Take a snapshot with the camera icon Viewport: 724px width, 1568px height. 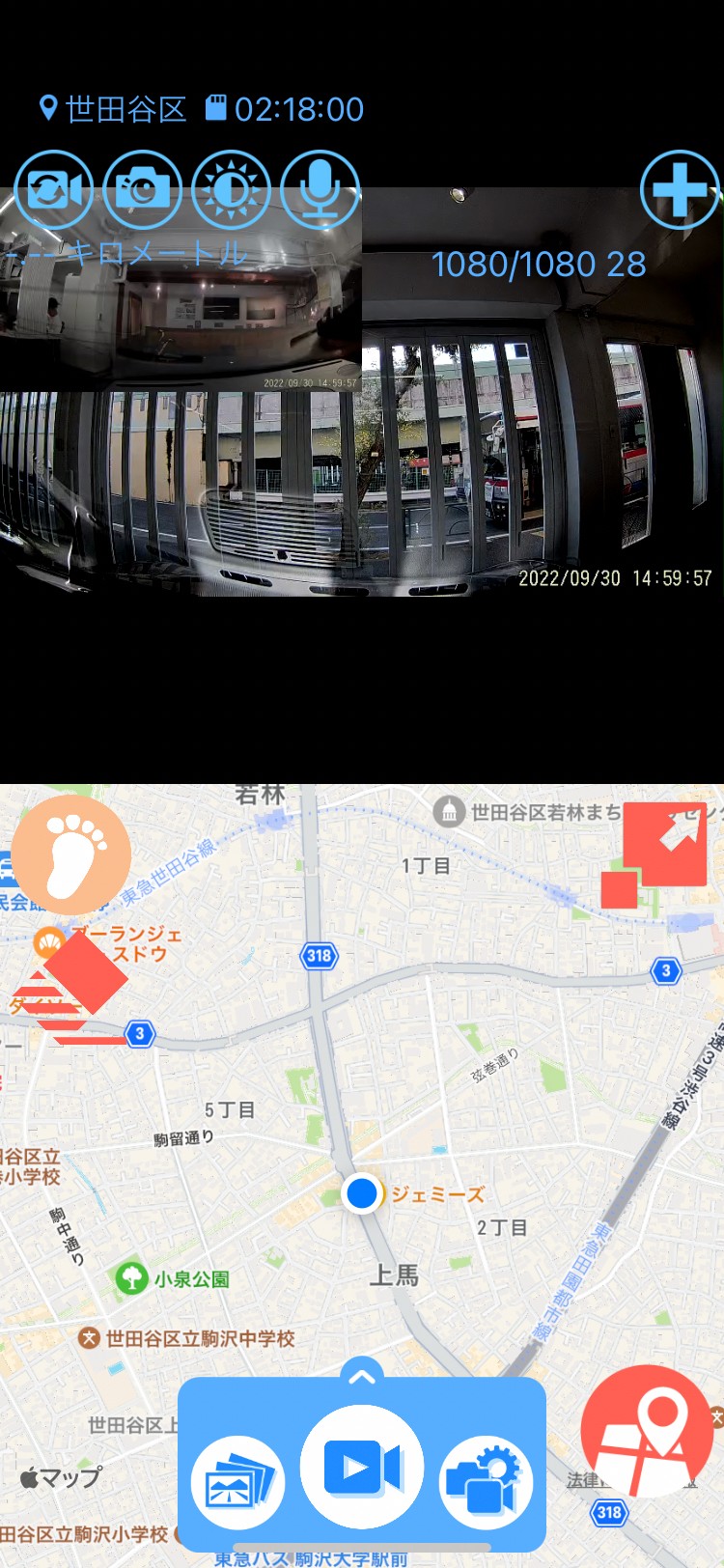coord(142,189)
